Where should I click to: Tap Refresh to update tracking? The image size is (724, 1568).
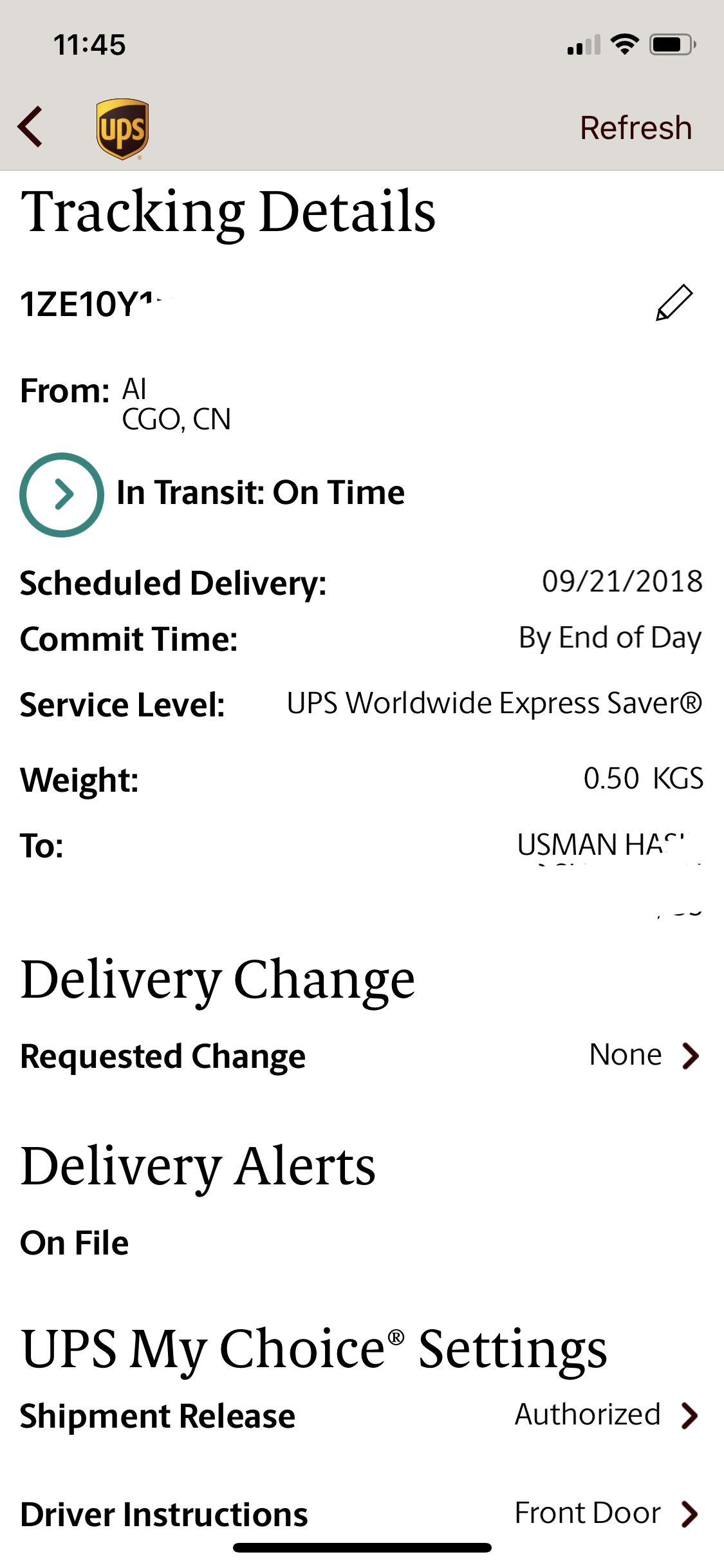click(636, 127)
